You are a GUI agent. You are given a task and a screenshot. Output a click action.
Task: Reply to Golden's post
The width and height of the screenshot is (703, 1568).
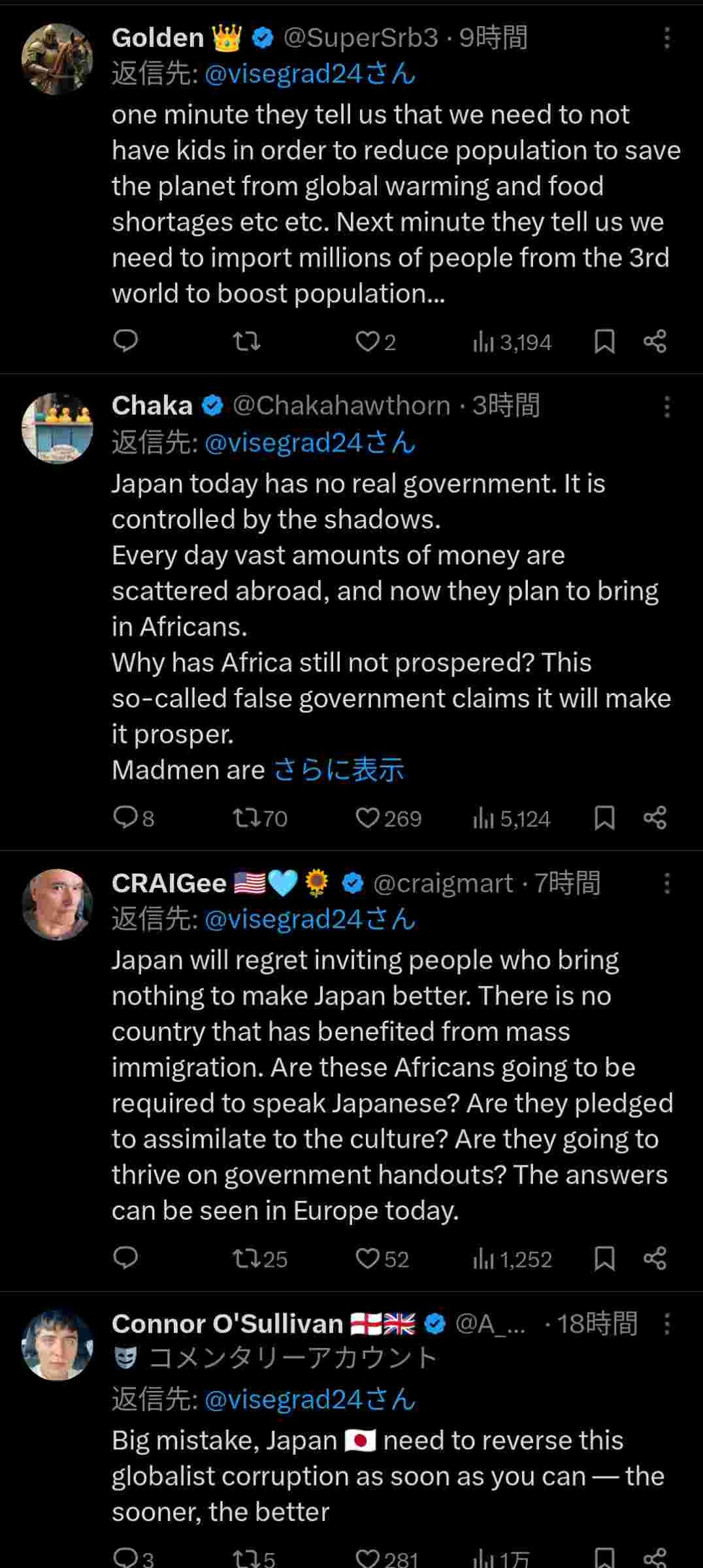pyautogui.click(x=125, y=341)
